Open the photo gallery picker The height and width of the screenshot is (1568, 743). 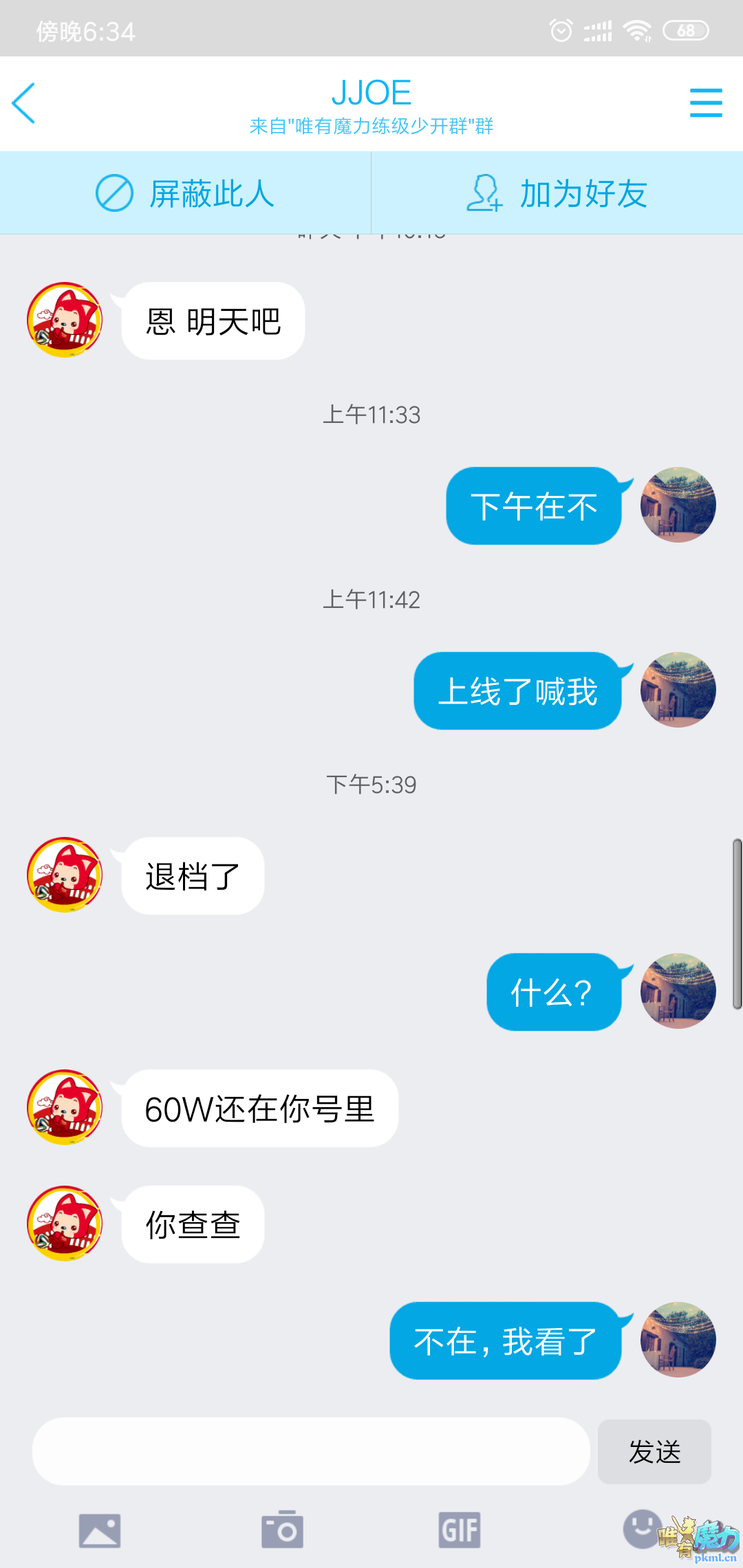(x=100, y=1531)
